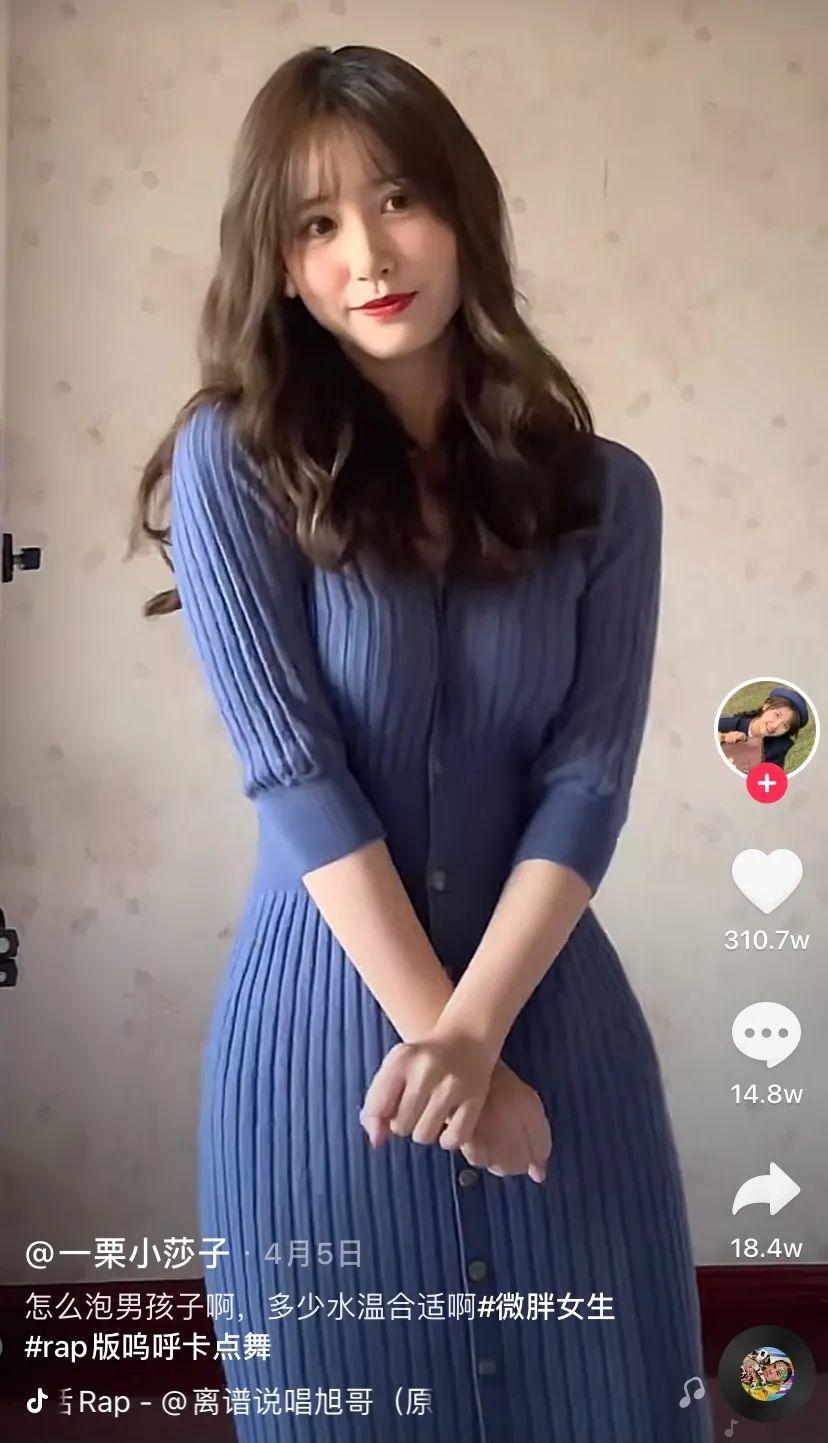The height and width of the screenshot is (1443, 828).
Task: Open the creator's profile avatar
Action: click(766, 728)
